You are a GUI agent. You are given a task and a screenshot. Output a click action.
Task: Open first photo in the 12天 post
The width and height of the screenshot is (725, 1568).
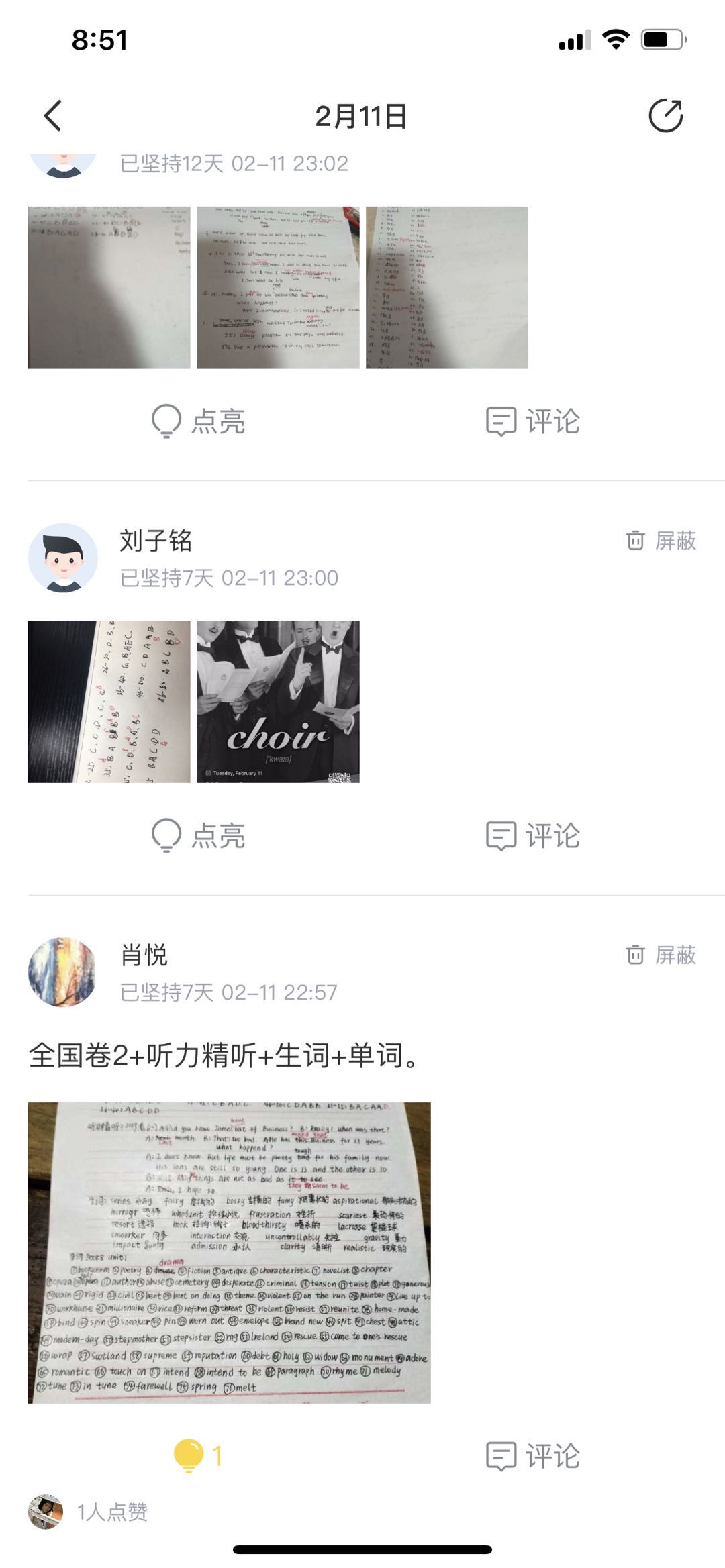coord(109,287)
